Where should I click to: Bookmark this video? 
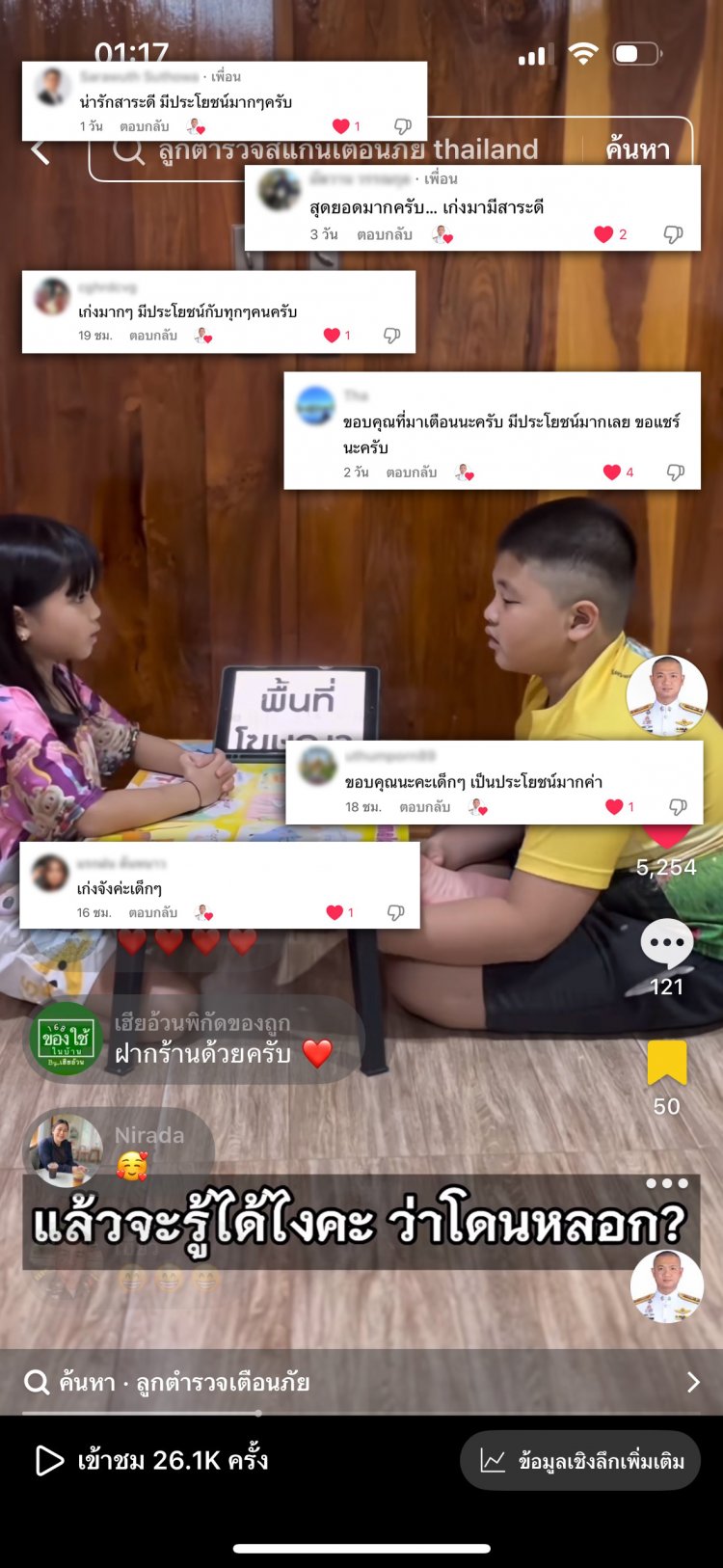tap(666, 1064)
